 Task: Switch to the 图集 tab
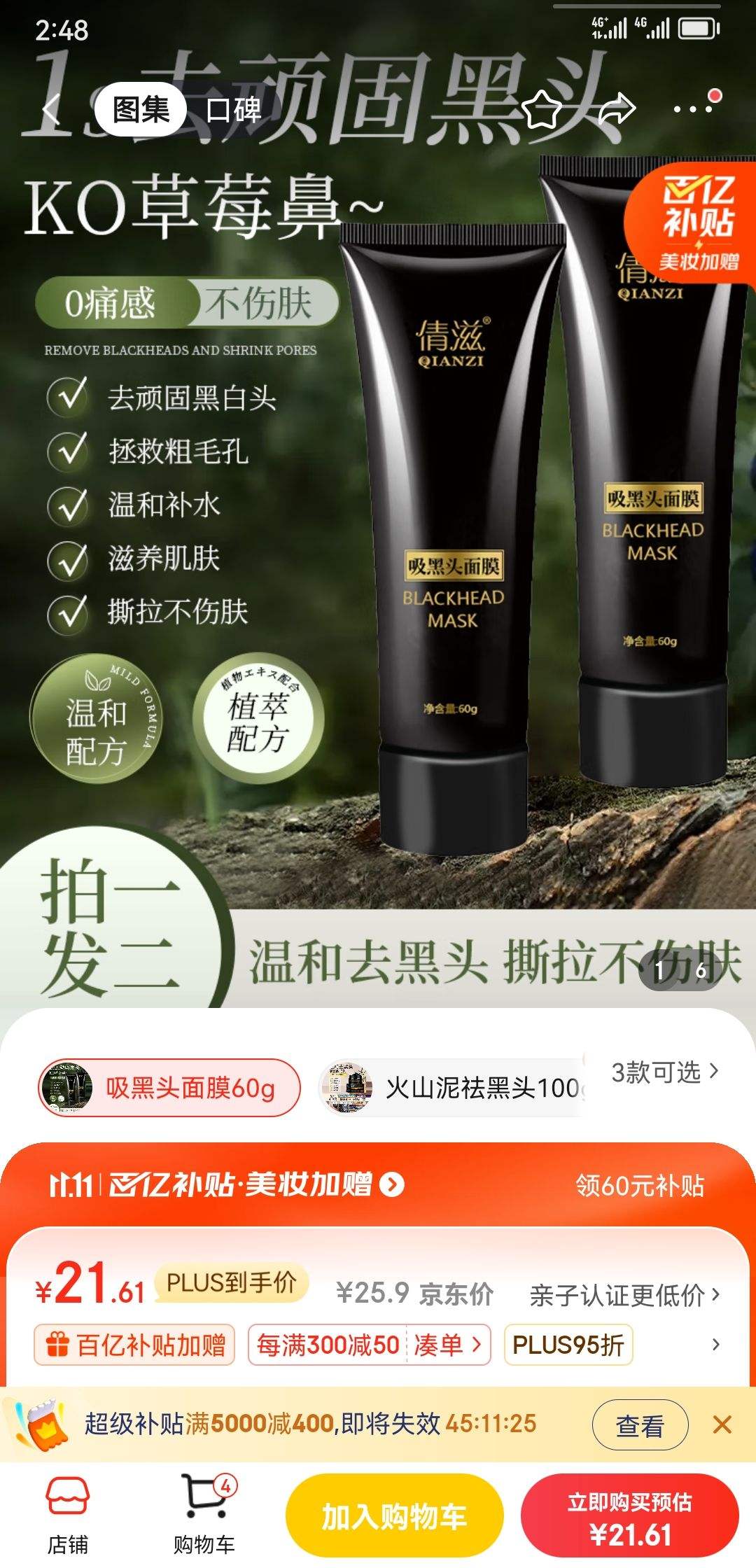pos(140,110)
